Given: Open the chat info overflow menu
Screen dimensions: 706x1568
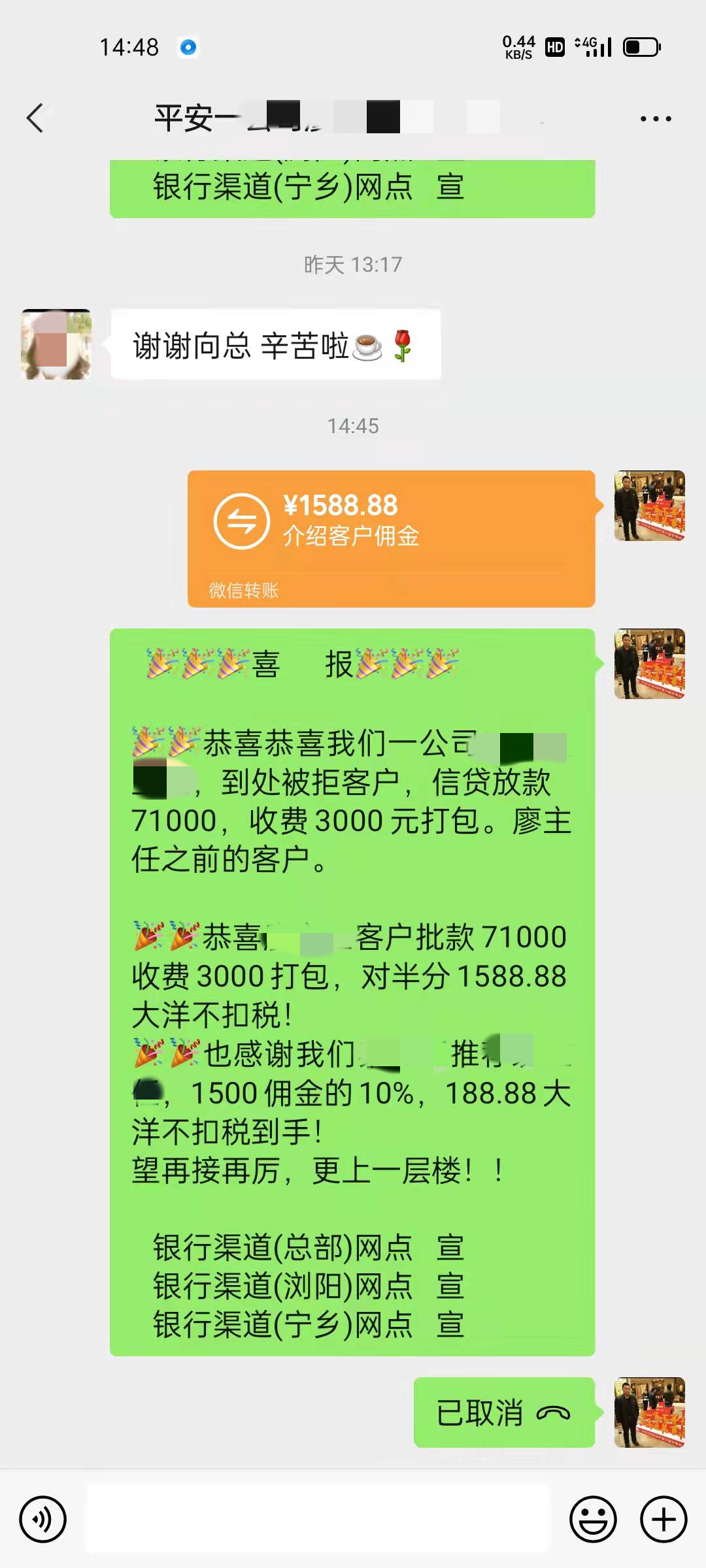Looking at the screenshot, I should 656,118.
